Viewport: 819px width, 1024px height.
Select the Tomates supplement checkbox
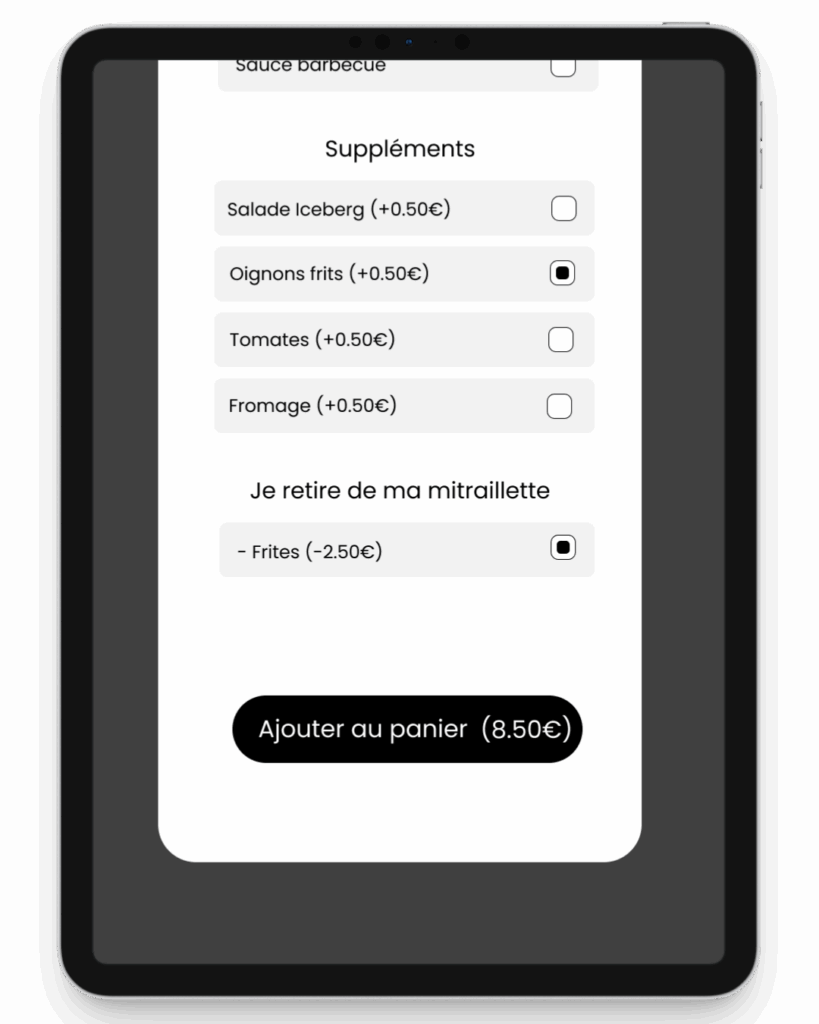(x=561, y=339)
